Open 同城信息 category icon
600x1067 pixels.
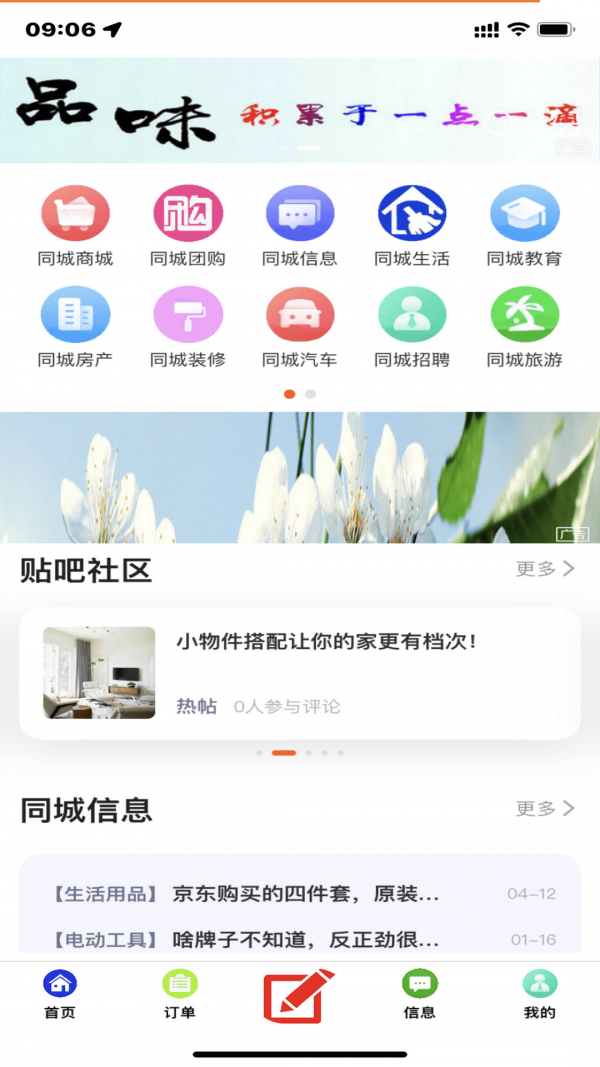click(x=300, y=214)
